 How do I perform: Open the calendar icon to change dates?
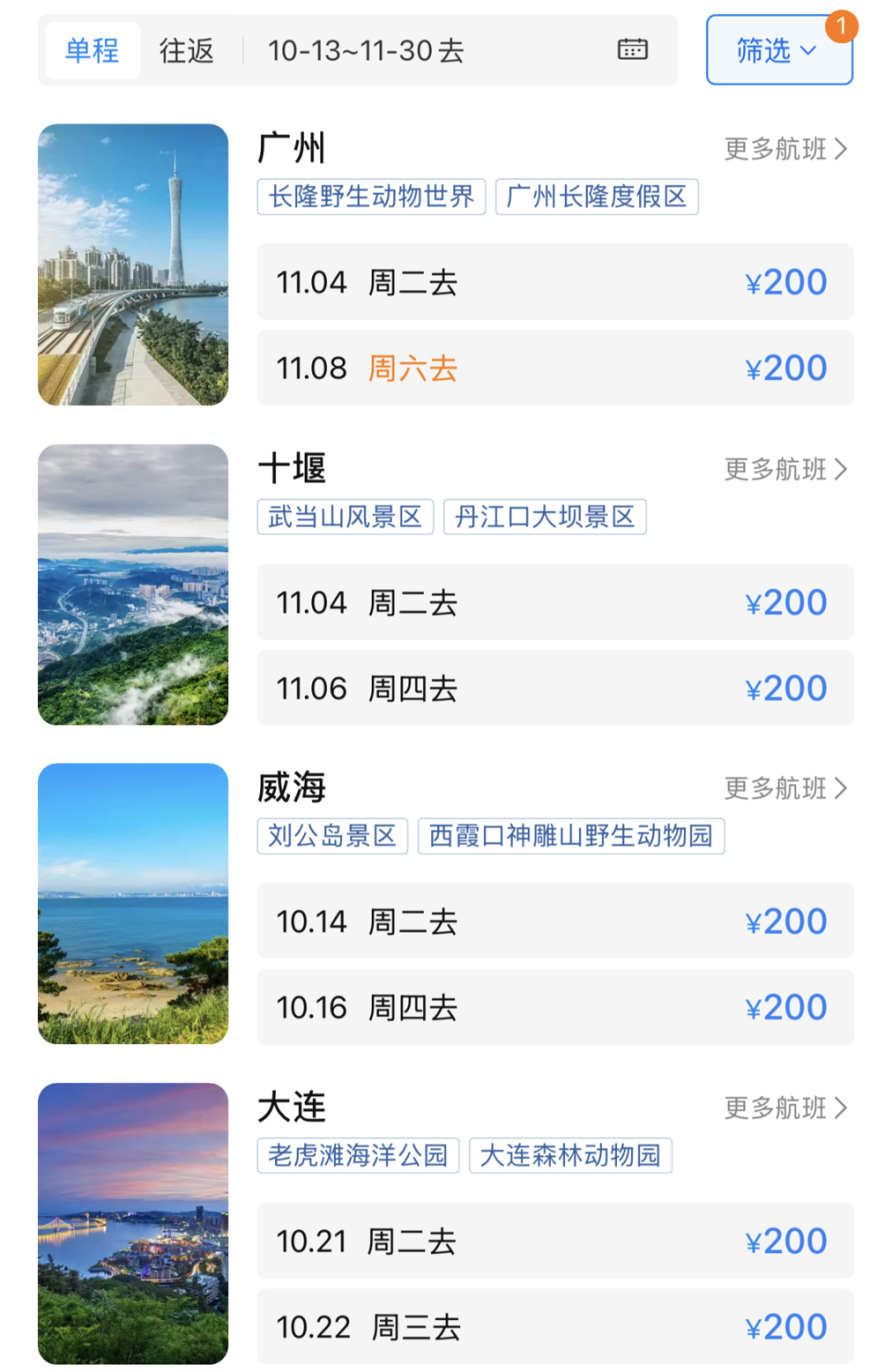point(633,50)
